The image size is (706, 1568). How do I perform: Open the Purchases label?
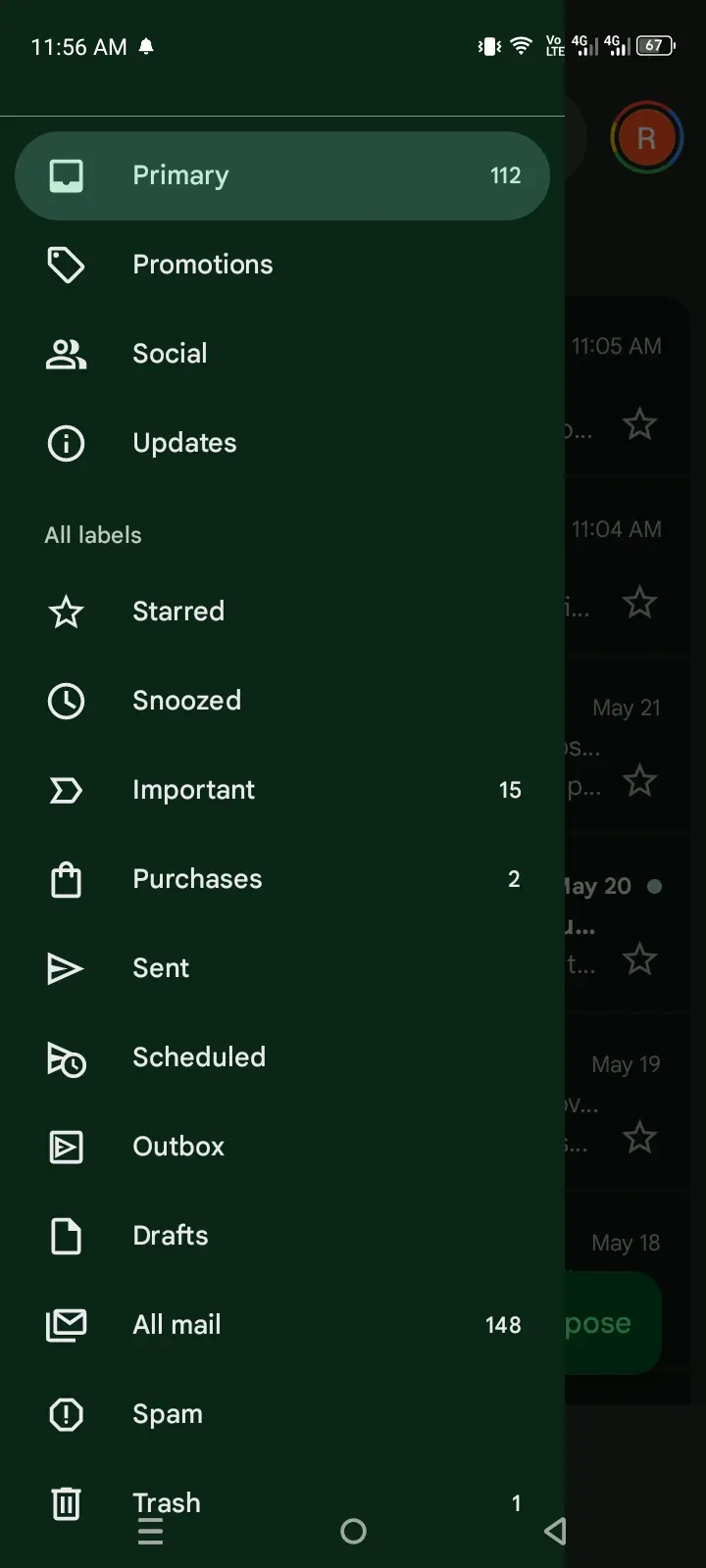click(x=282, y=879)
